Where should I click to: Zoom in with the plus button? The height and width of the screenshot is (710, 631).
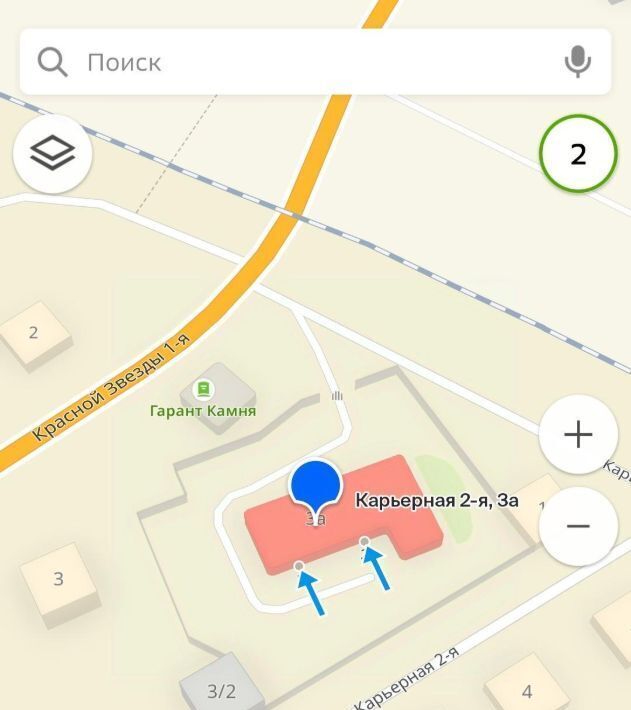click(578, 434)
